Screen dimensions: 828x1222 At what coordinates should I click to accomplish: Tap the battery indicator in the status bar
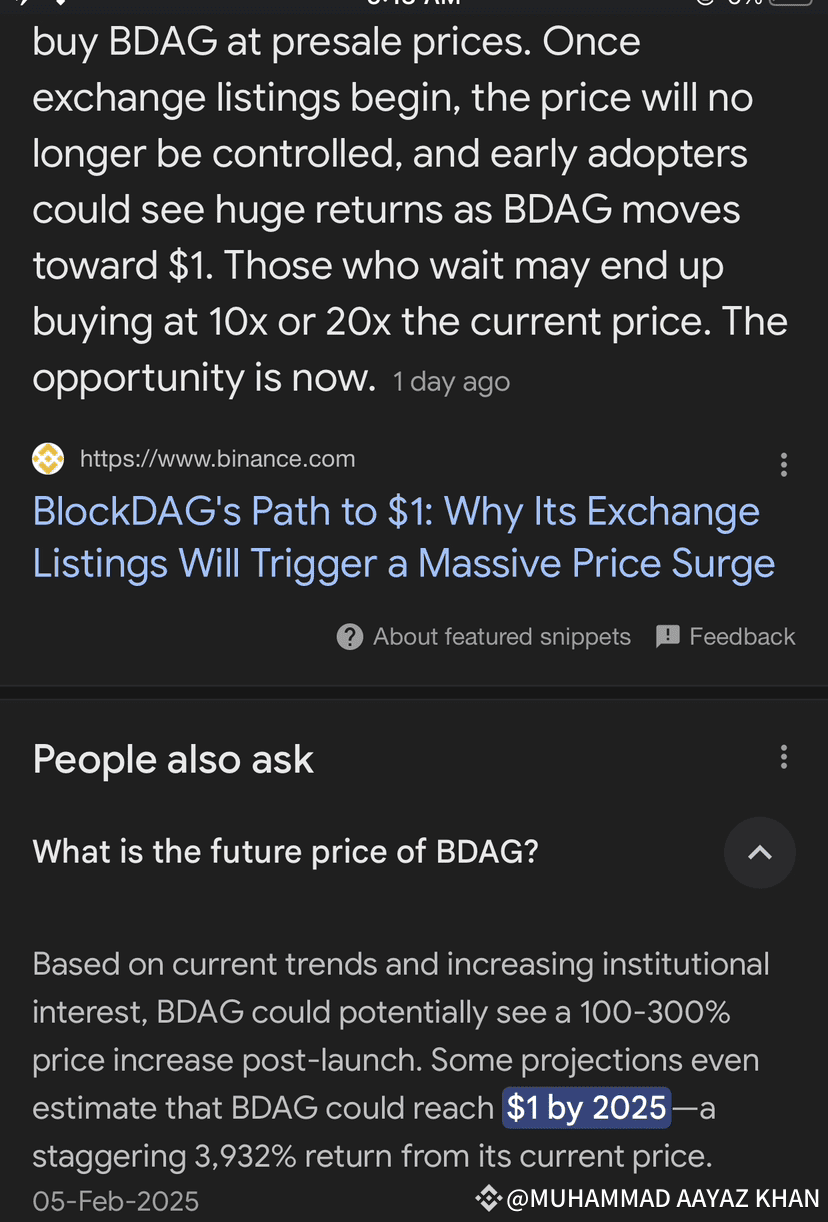790,6
